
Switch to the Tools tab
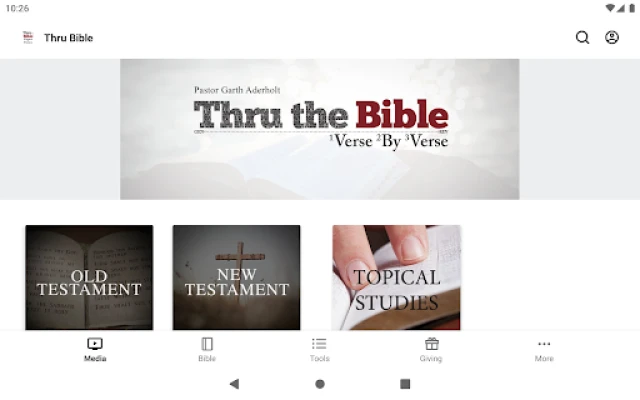point(319,349)
